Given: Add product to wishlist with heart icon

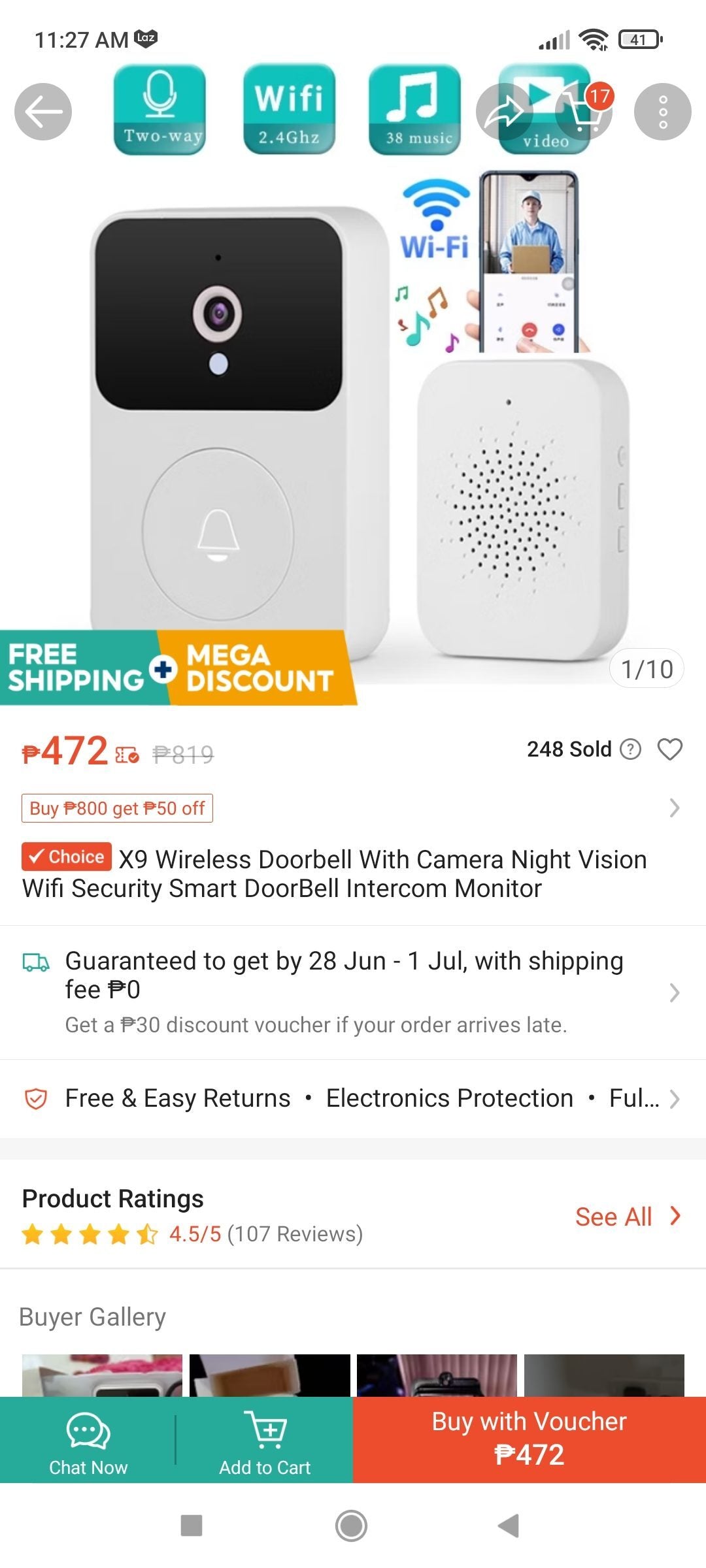Looking at the screenshot, I should [669, 749].
